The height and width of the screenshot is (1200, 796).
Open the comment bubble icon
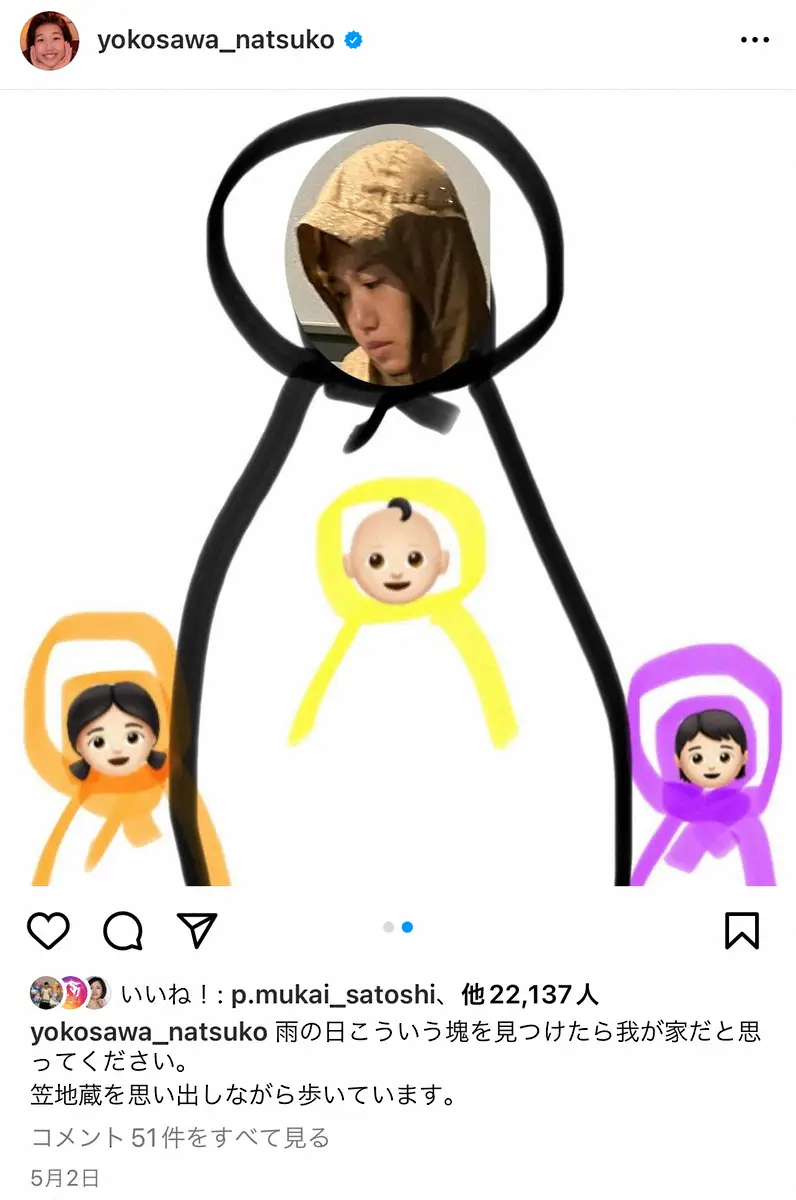coord(123,930)
